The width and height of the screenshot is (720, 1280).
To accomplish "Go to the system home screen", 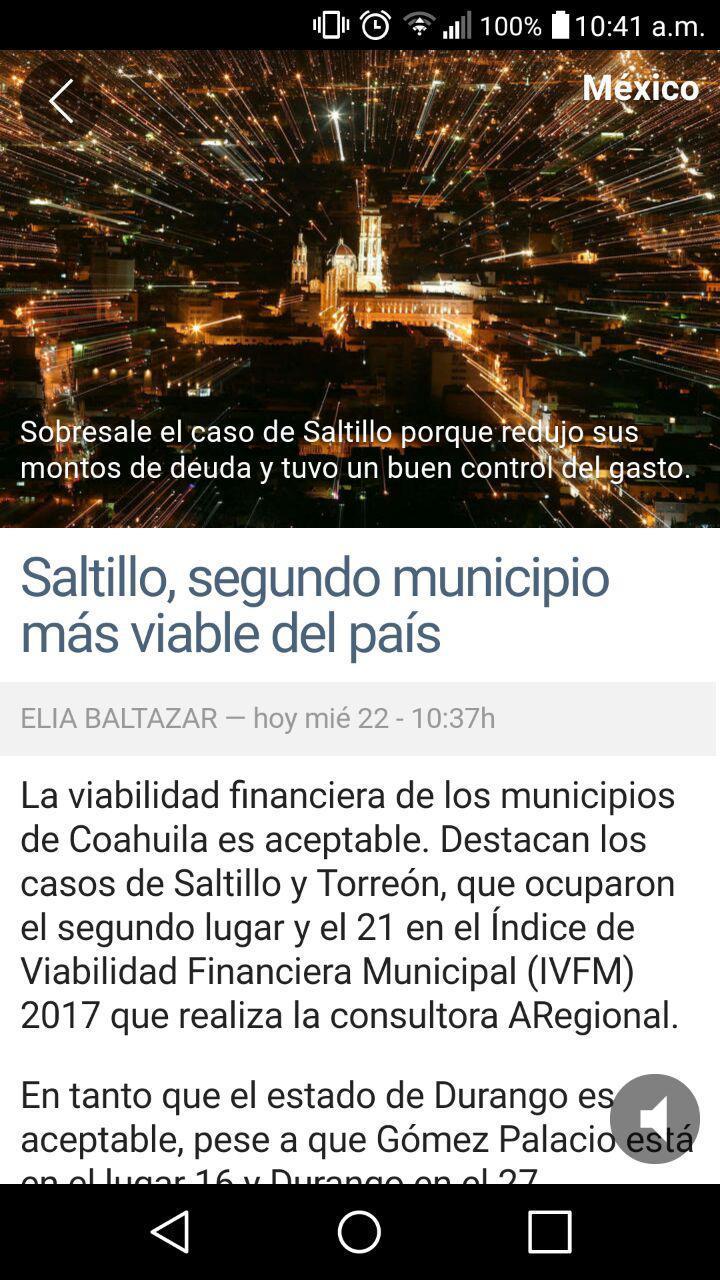I will (360, 1232).
